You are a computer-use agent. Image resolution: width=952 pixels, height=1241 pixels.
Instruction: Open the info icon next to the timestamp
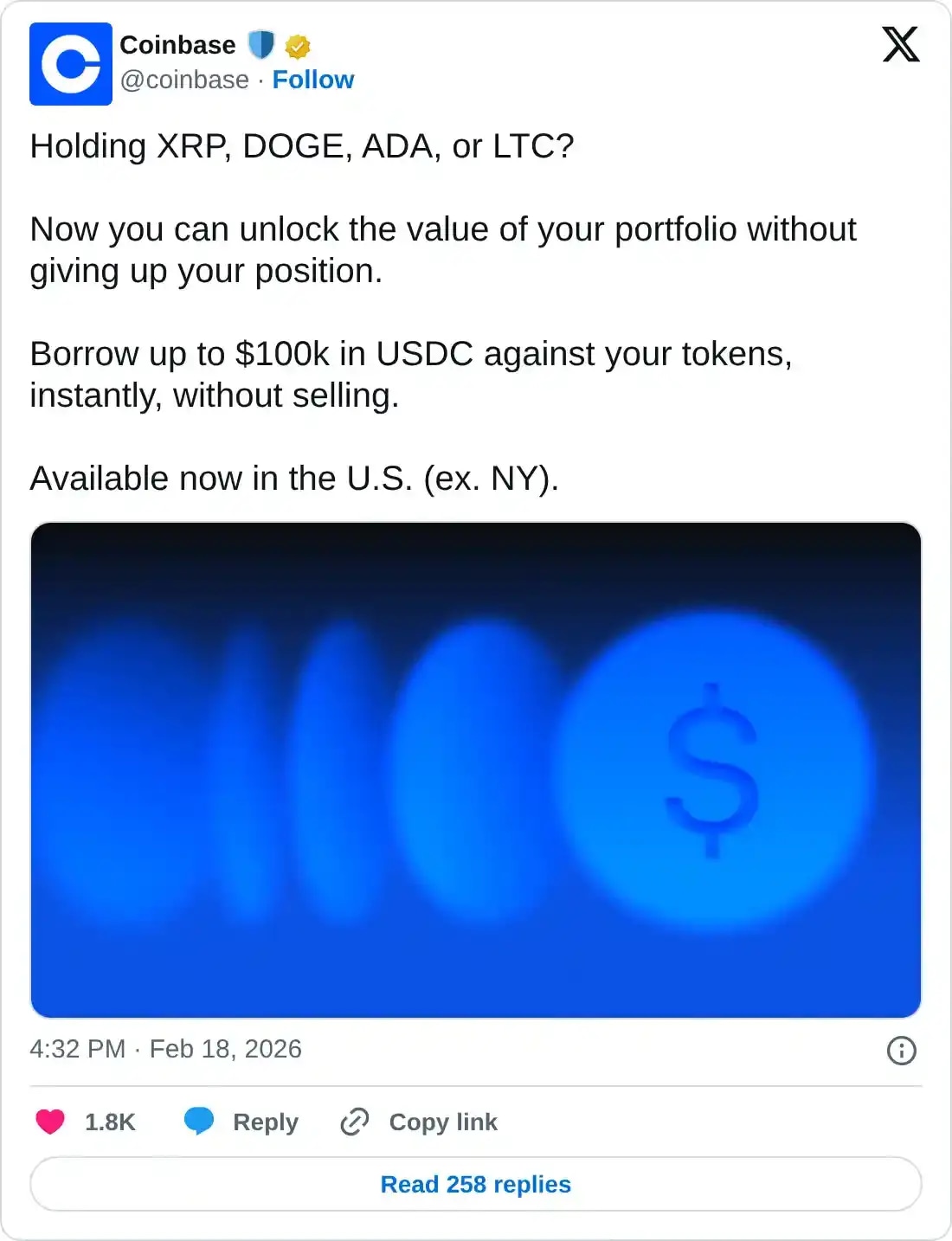902,1049
